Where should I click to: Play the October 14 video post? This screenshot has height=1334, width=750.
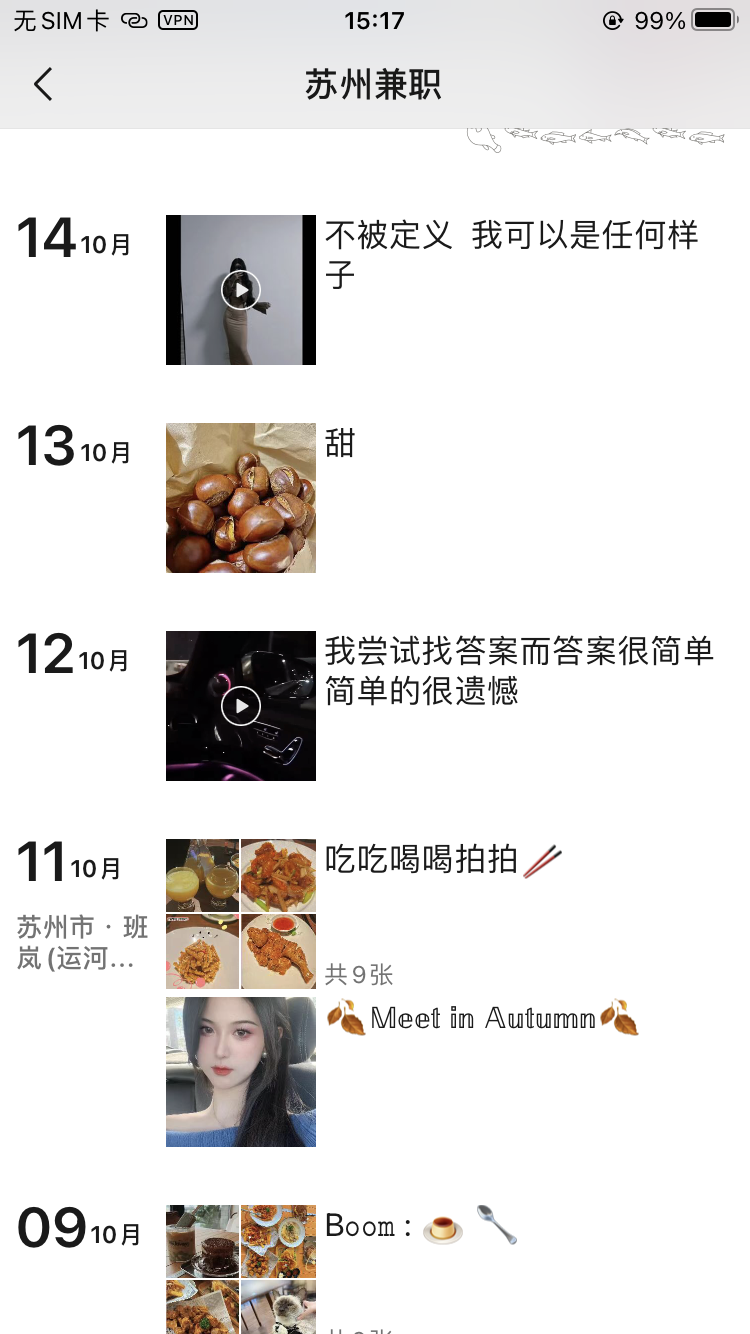241,290
